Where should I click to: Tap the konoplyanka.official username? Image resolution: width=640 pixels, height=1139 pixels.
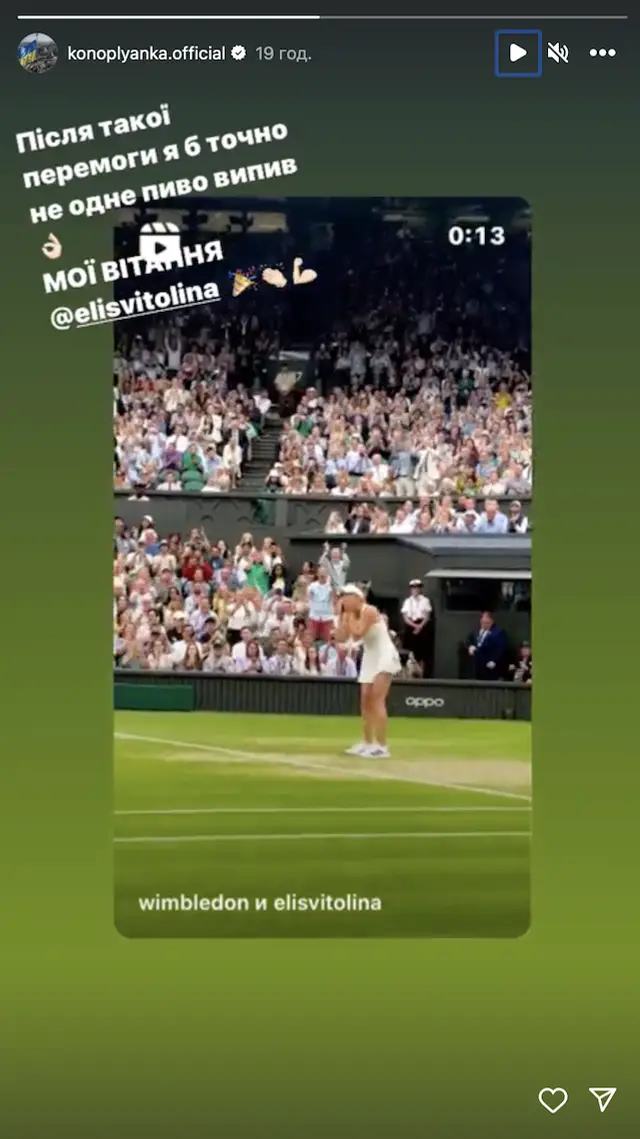(x=147, y=53)
